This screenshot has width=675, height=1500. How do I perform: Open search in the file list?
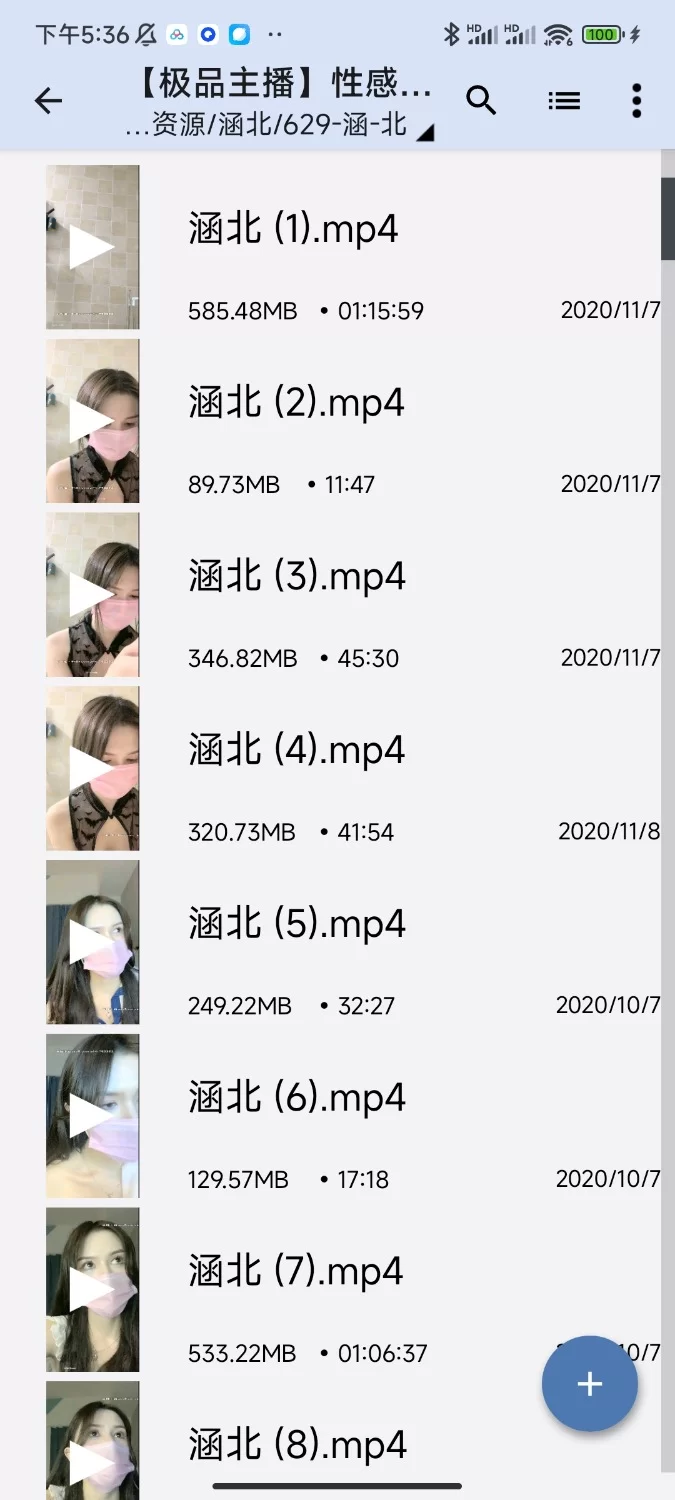pos(481,100)
